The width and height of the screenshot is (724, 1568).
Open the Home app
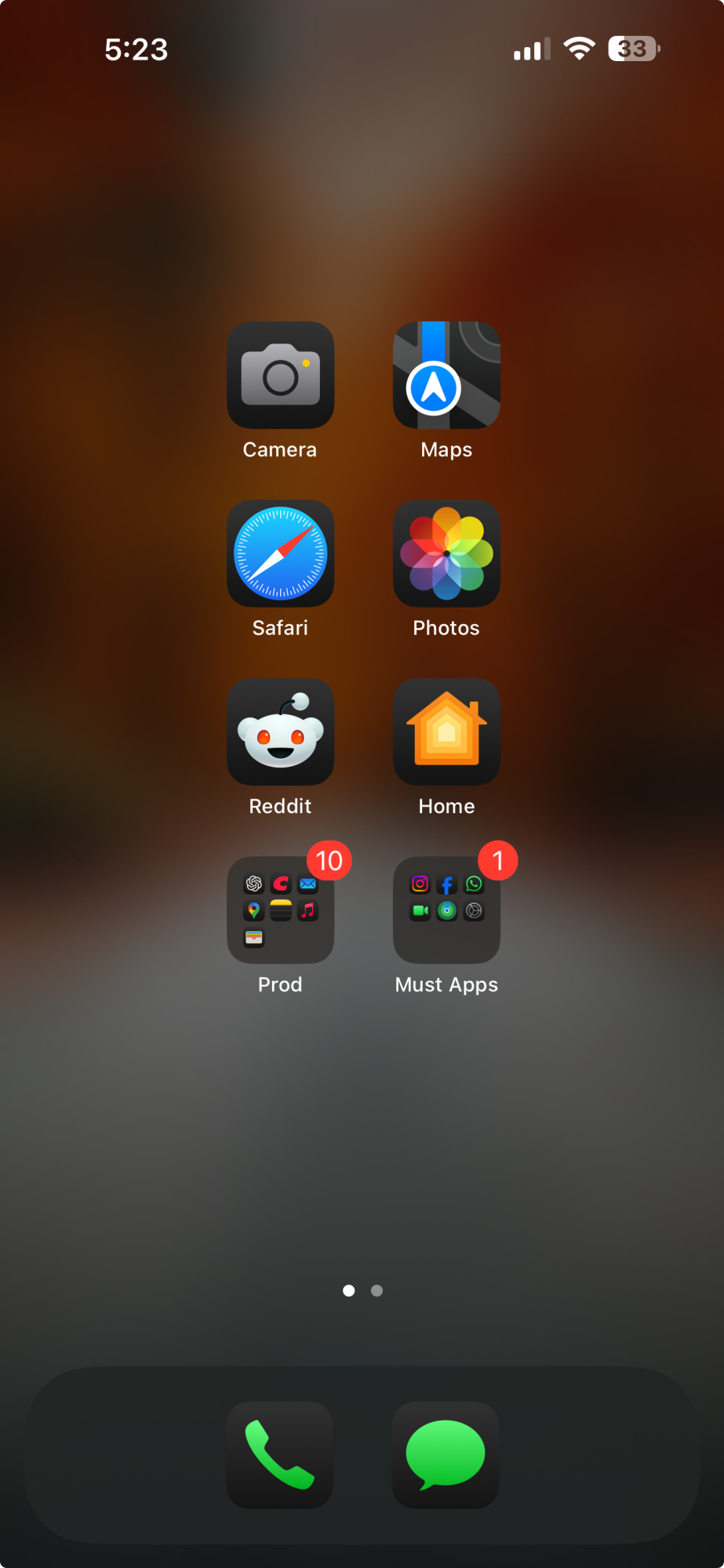point(446,731)
